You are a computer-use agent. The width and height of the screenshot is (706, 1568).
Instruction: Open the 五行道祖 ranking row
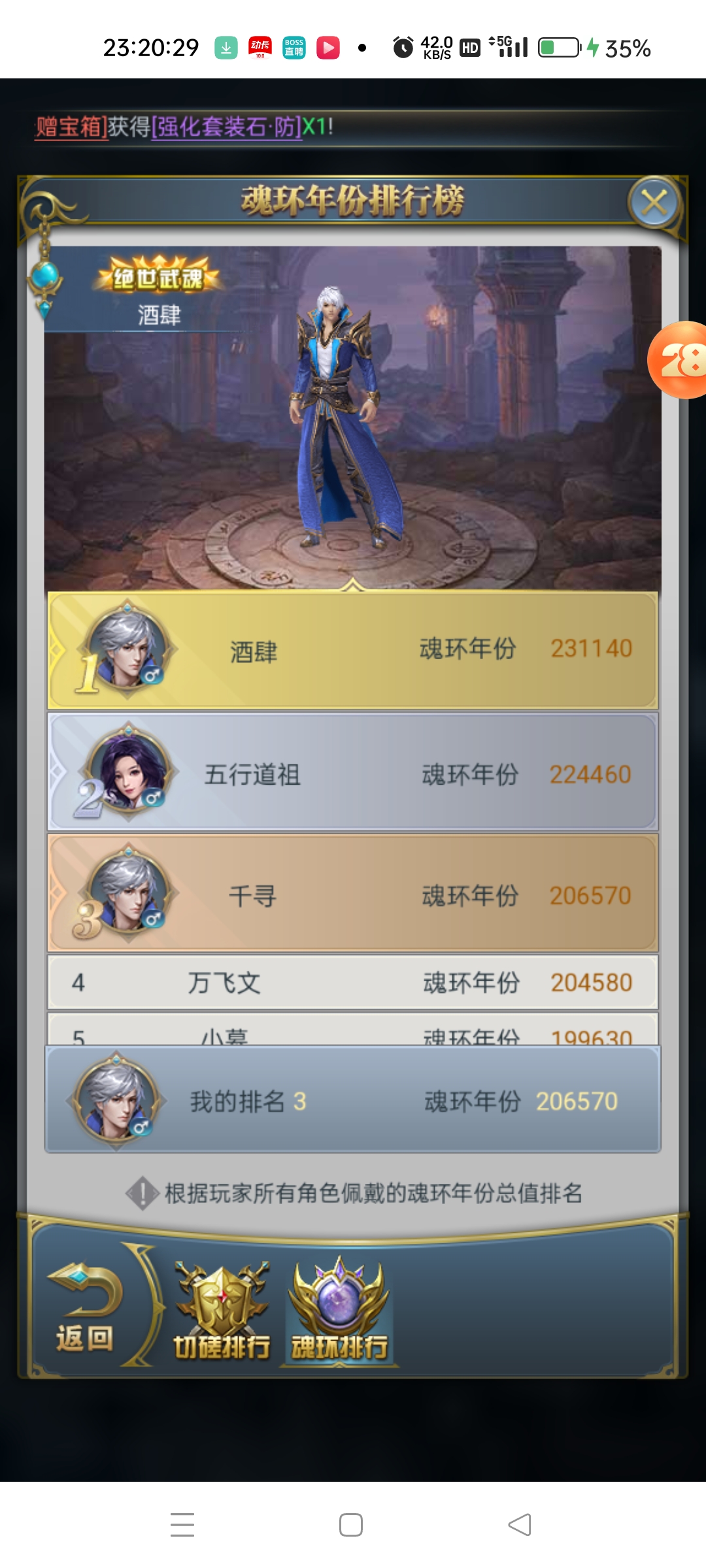(x=353, y=773)
